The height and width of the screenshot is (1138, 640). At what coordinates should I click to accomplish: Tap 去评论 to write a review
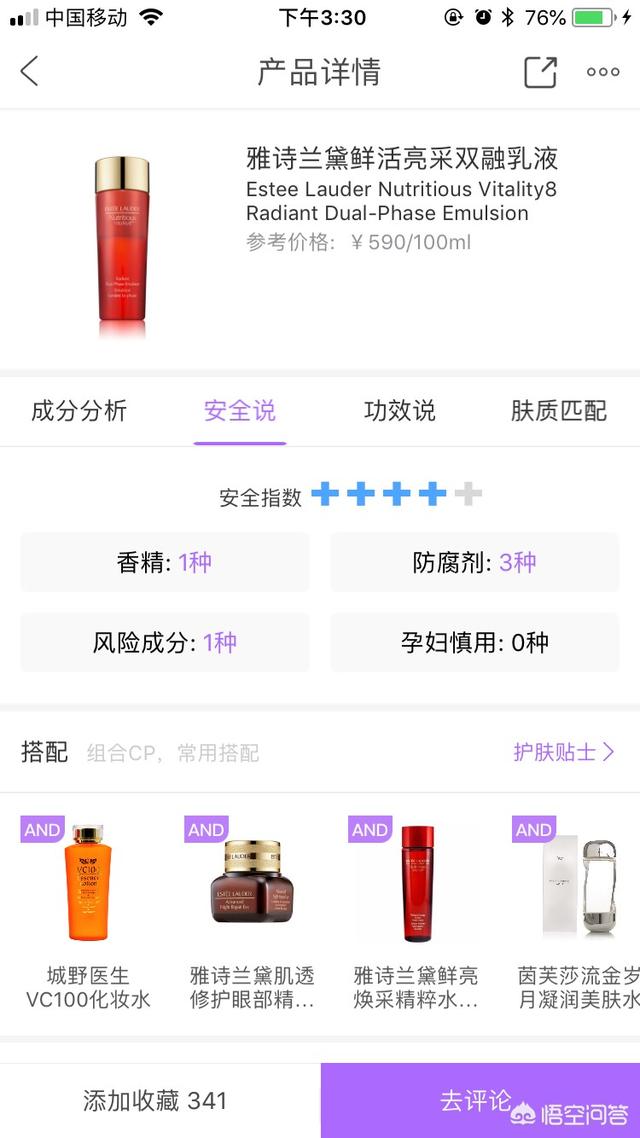(x=478, y=1101)
